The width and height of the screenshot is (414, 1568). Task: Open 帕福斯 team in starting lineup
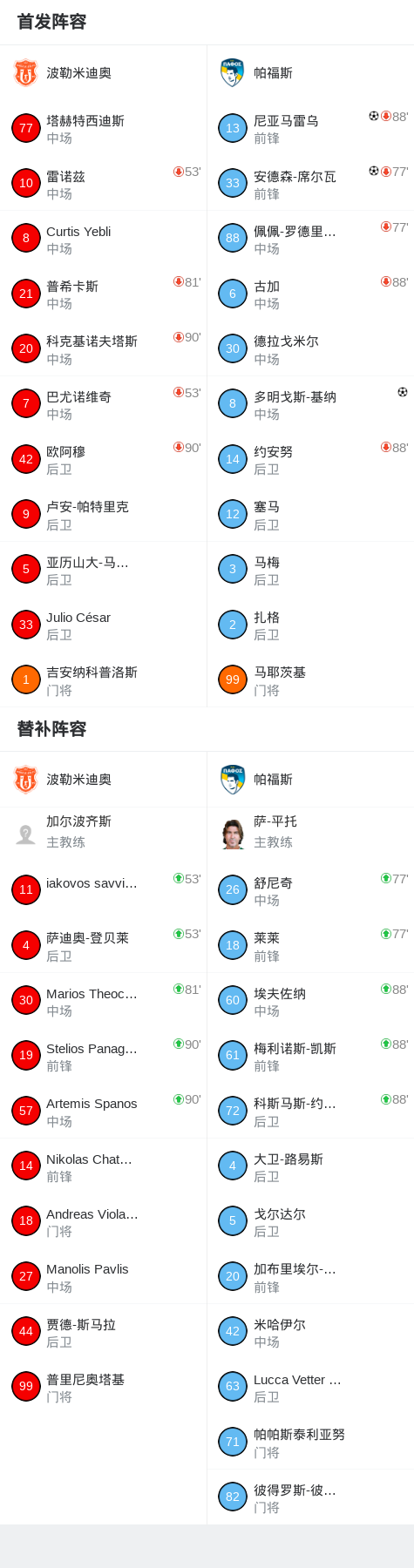click(x=310, y=73)
